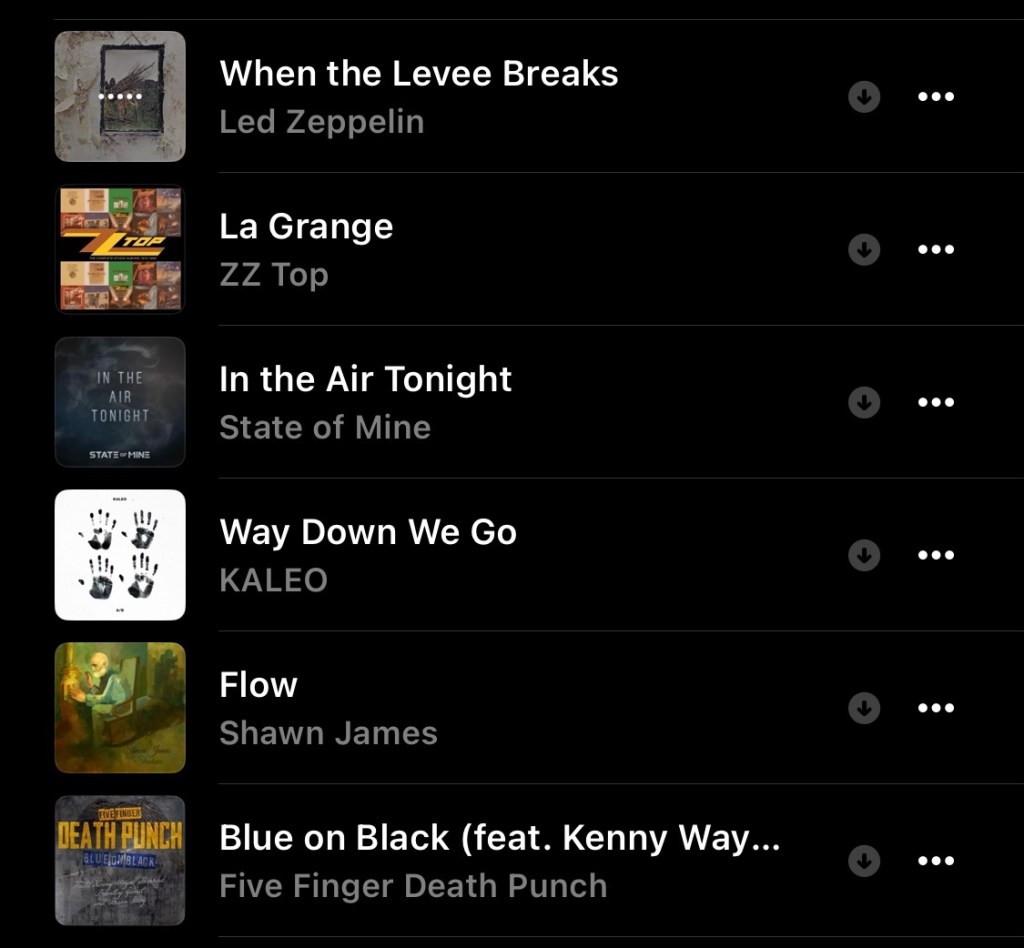Open more options for Way Down We Go
The height and width of the screenshot is (948, 1024).
(935, 556)
